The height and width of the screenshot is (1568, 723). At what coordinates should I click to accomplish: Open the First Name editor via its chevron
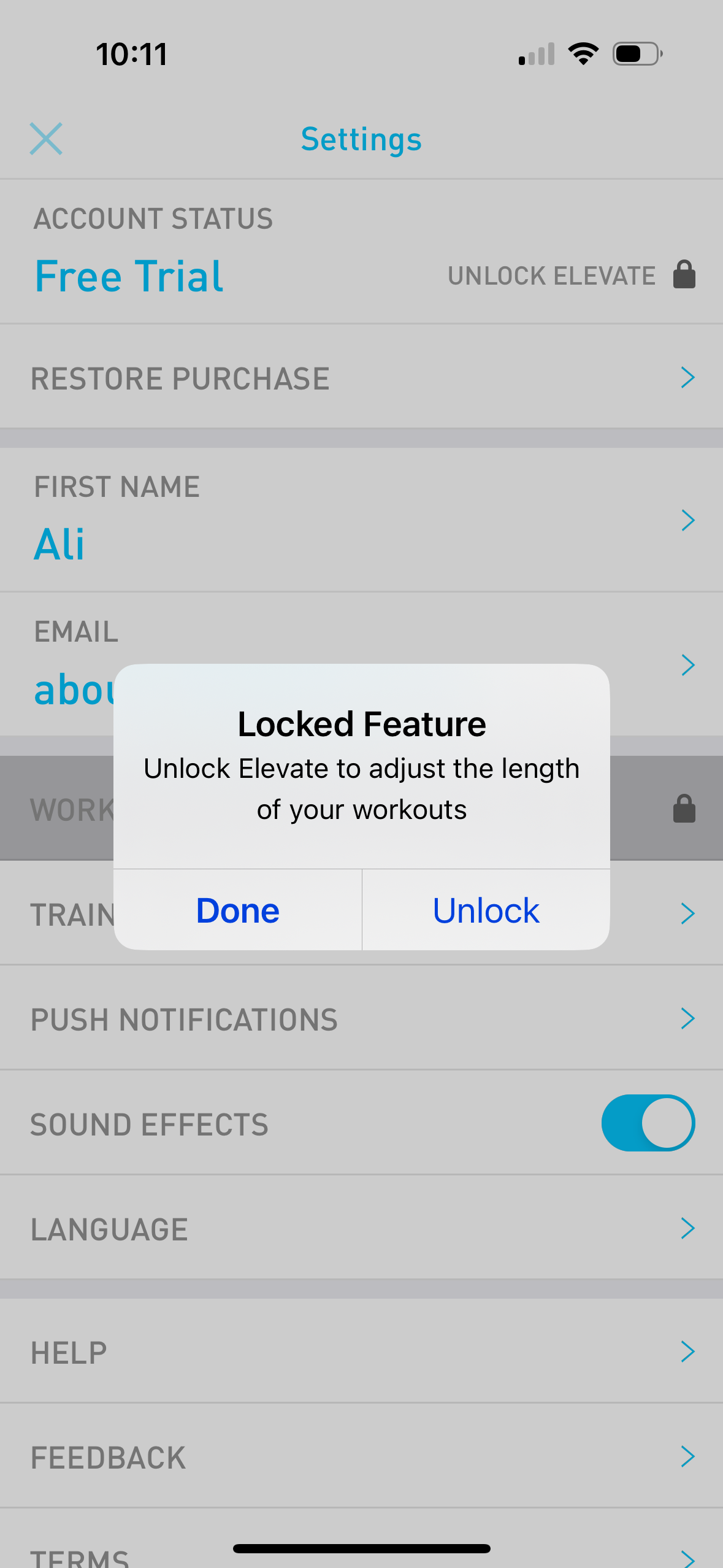688,520
